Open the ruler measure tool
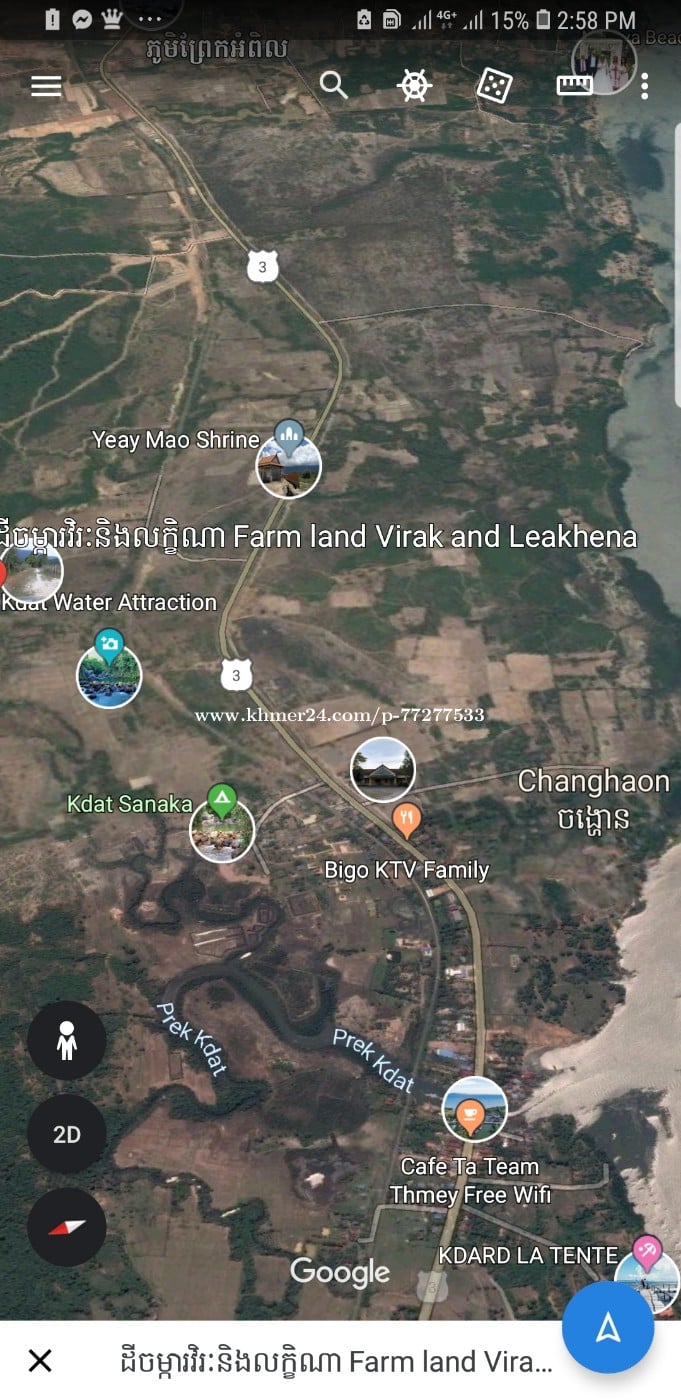The width and height of the screenshot is (681, 1400). pos(574,86)
